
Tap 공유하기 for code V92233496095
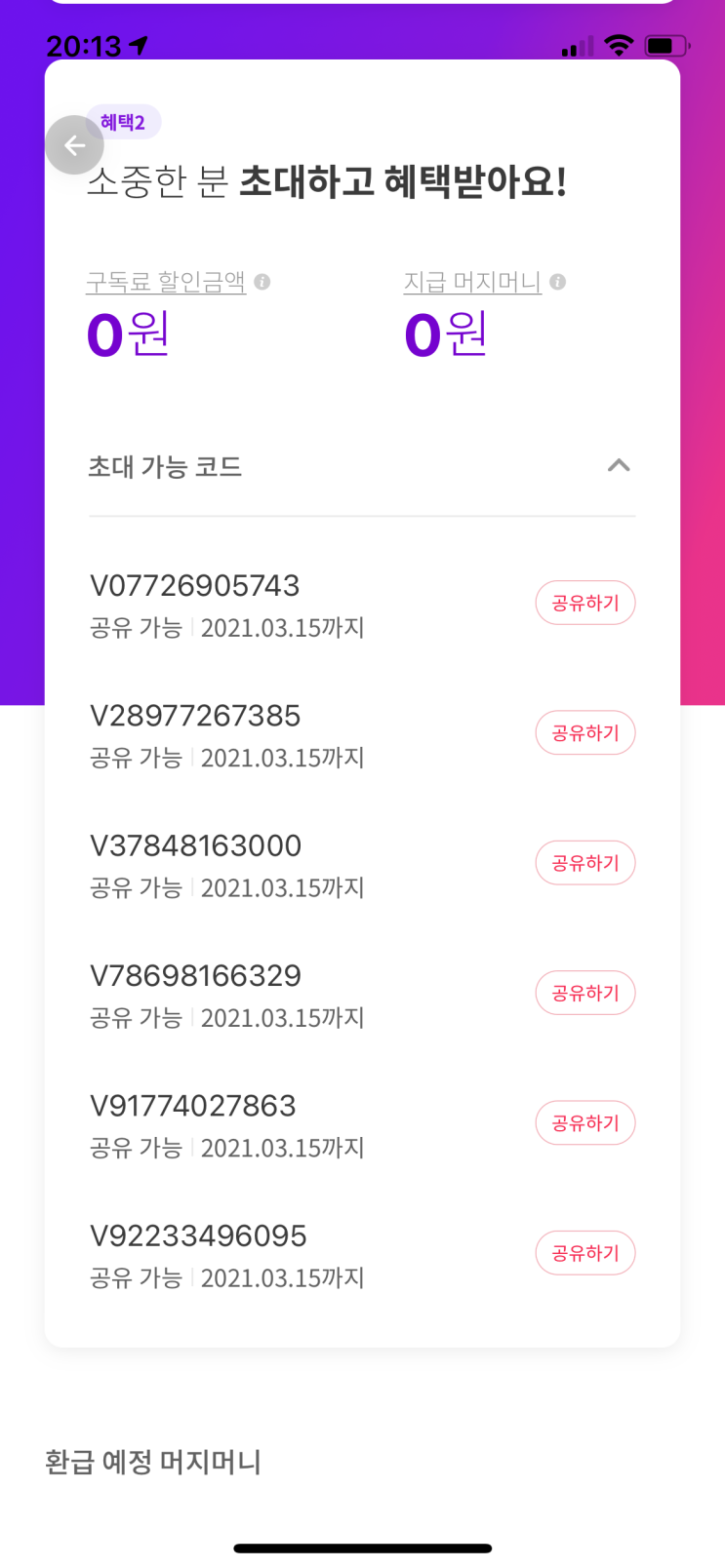585,1253
